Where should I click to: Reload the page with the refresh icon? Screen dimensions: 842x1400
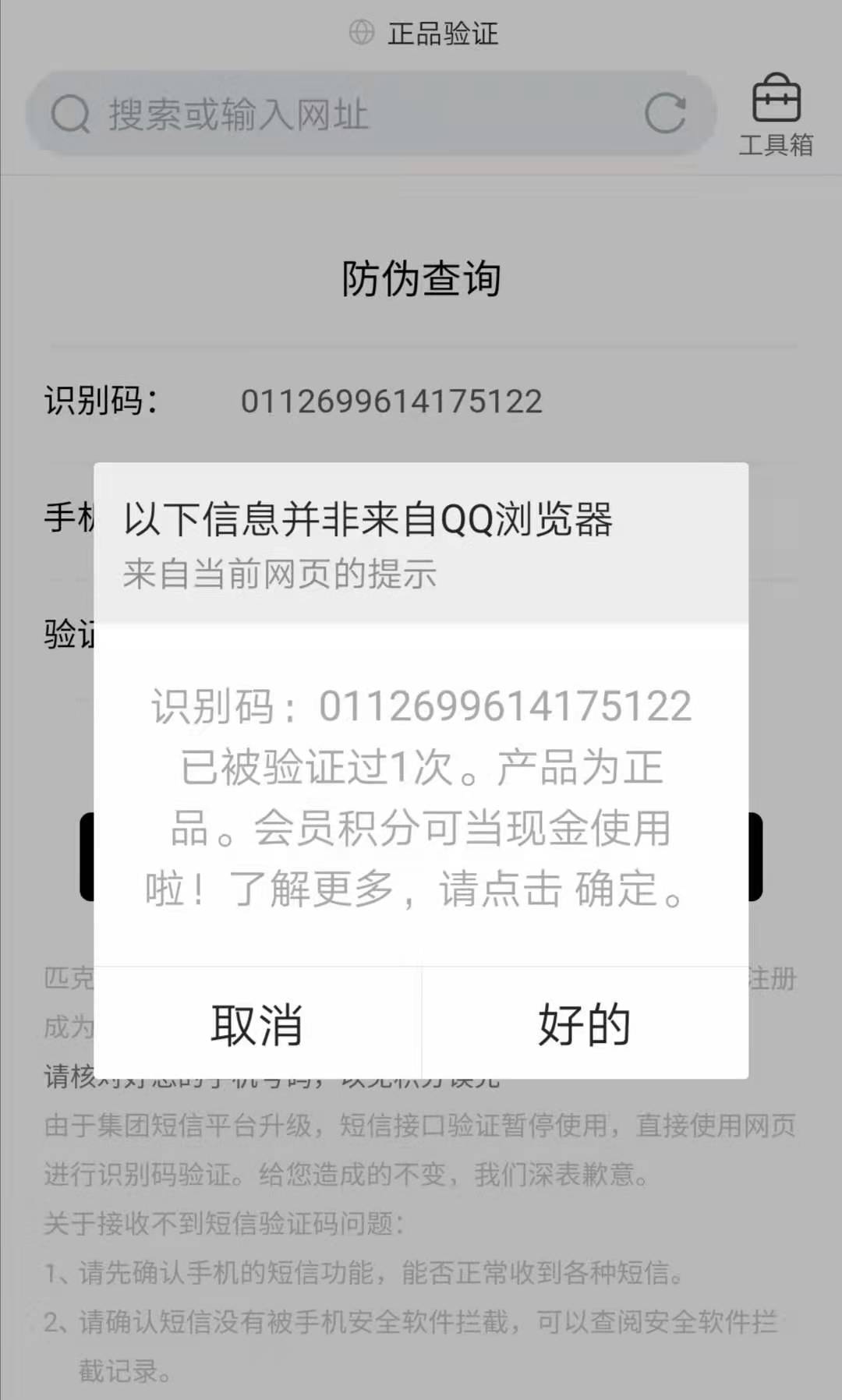click(x=665, y=114)
